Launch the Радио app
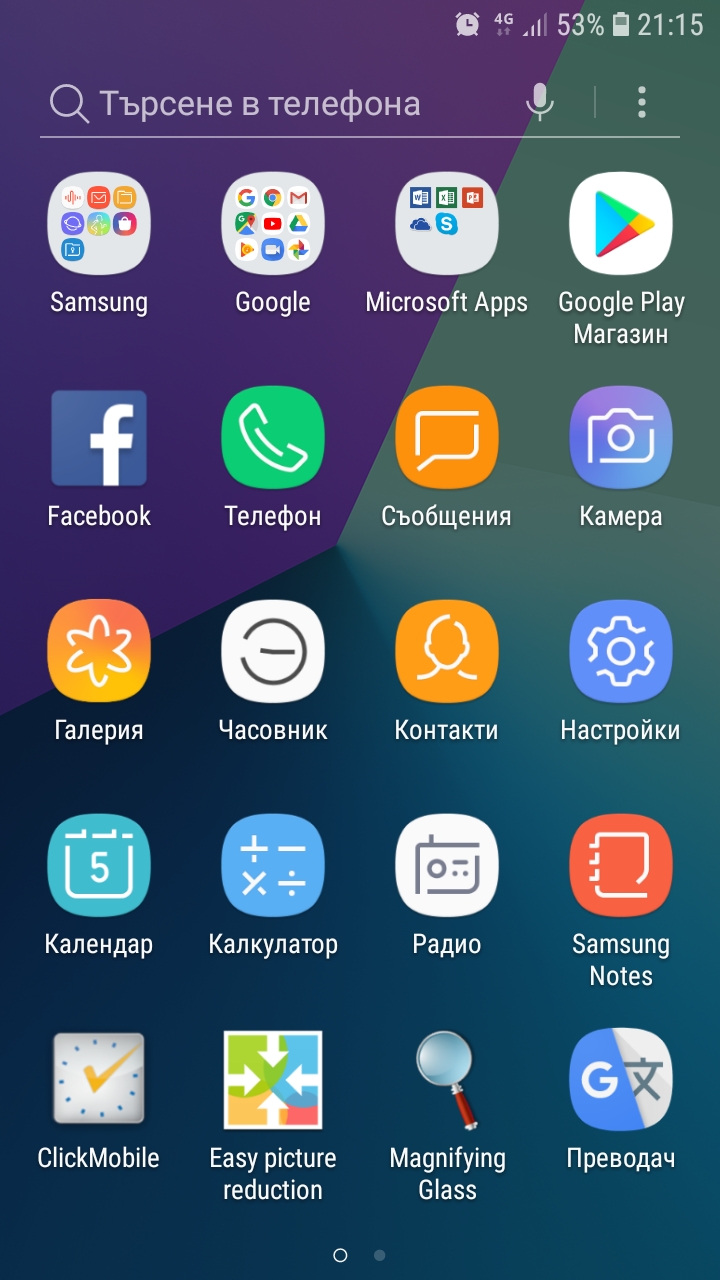 447,866
